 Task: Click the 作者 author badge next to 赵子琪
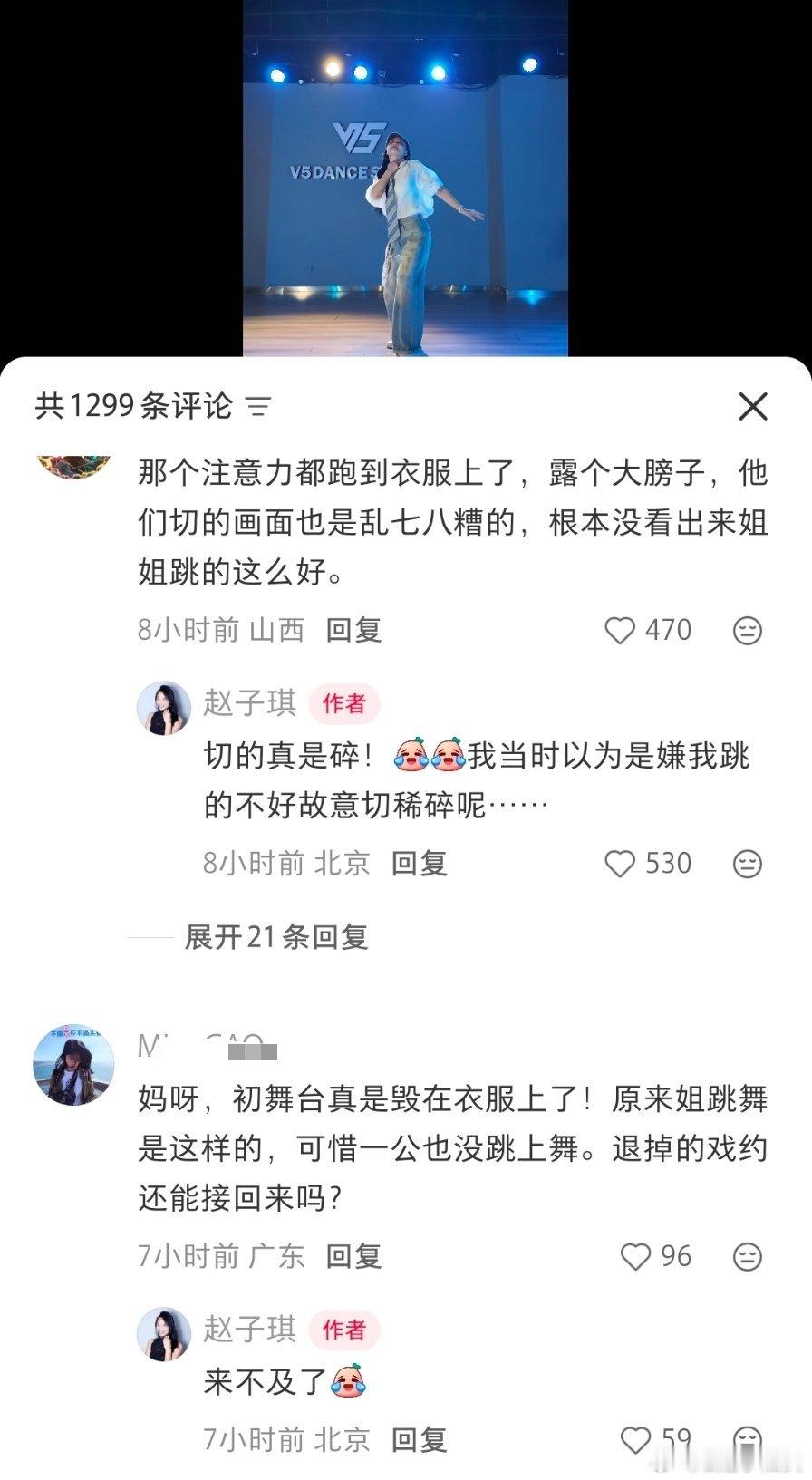pyautogui.click(x=345, y=702)
